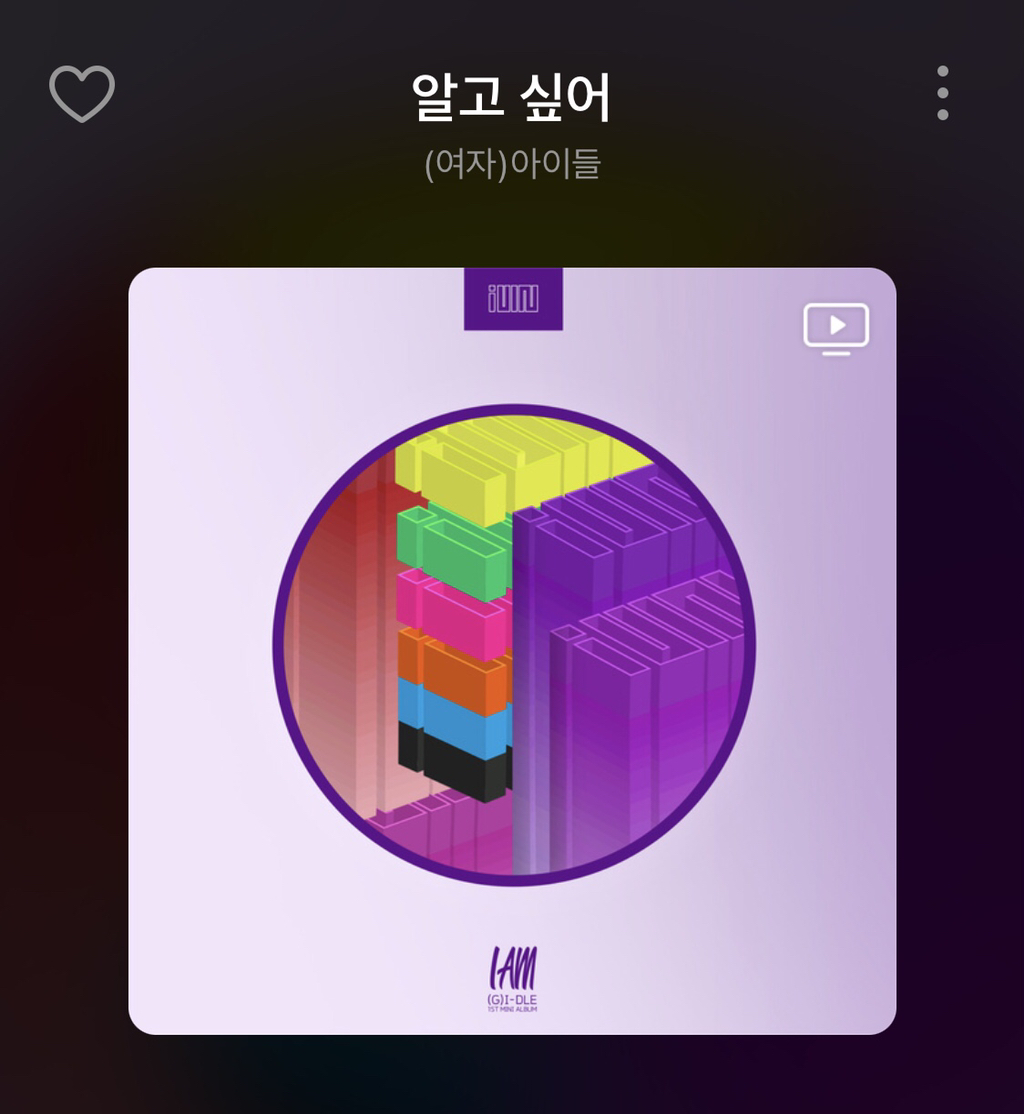Like the song 알고 싶어
Screen dimensions: 1024x1114
click(82, 94)
